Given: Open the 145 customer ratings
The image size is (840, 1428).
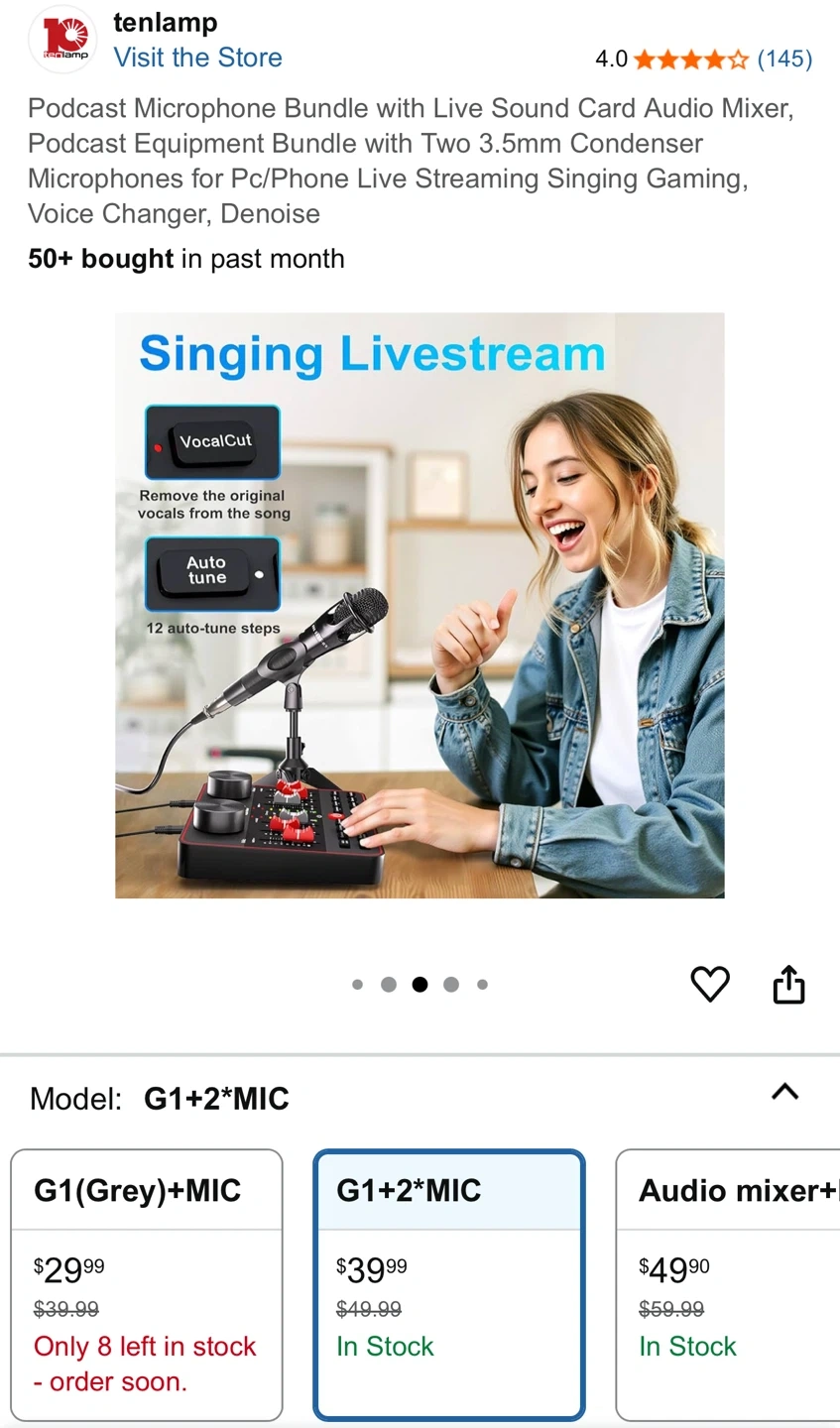Looking at the screenshot, I should [784, 59].
